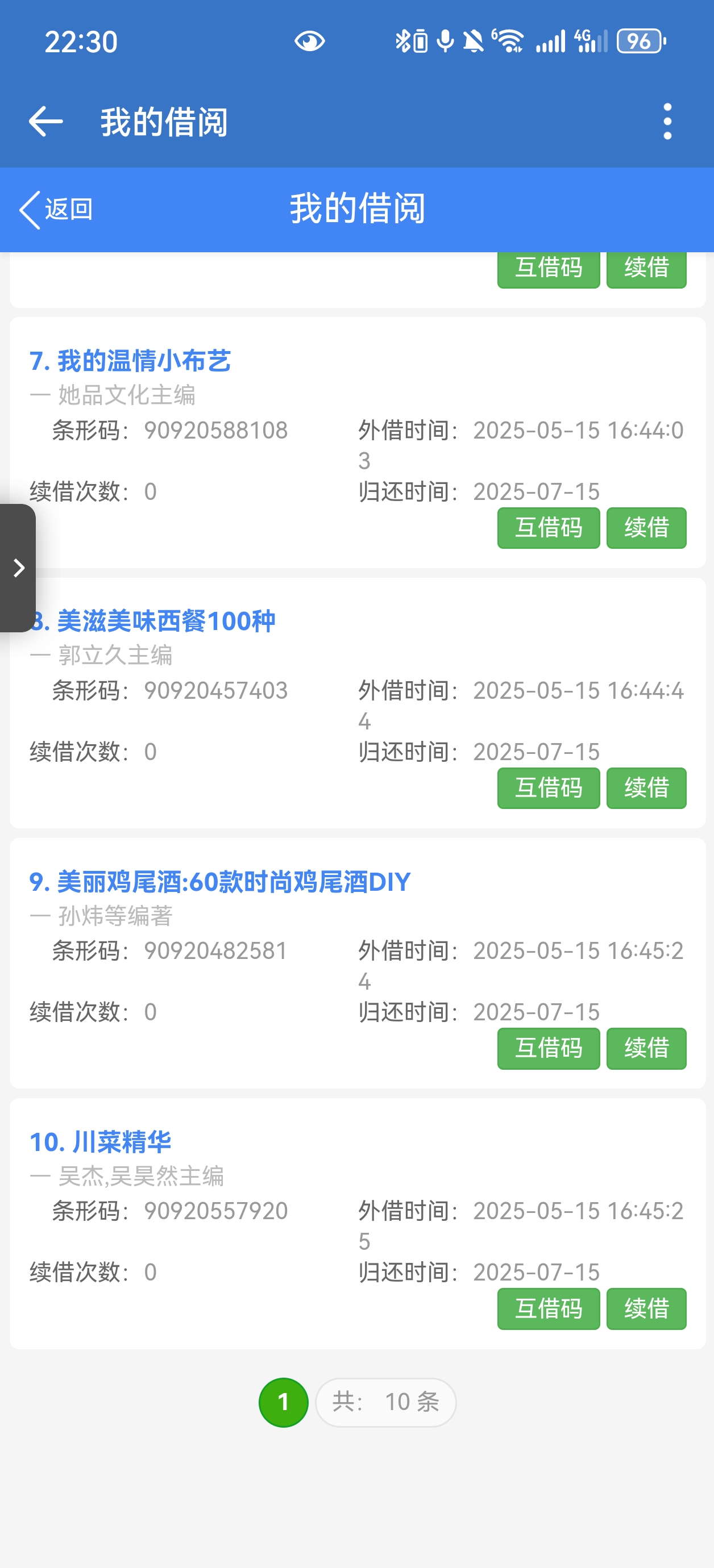714x1568 pixels.
Task: Get 互借码 for 我的温情小布艺
Action: pyautogui.click(x=549, y=528)
